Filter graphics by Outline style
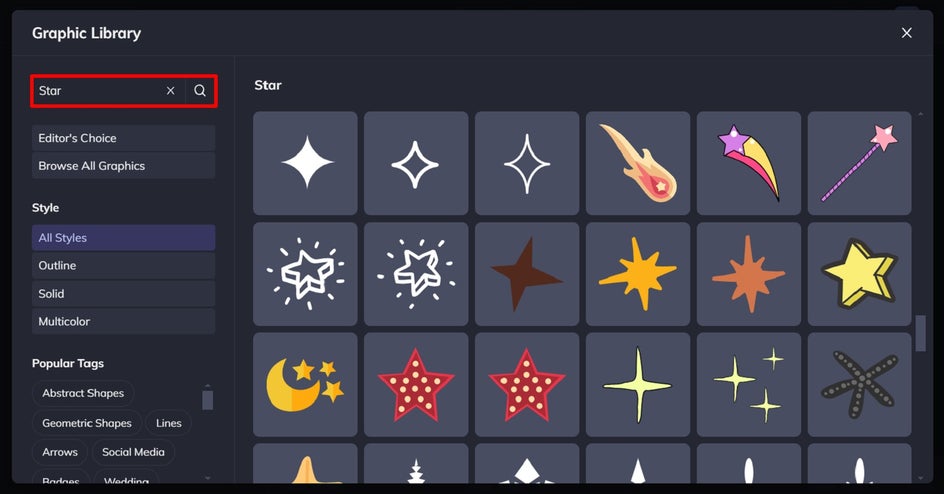 123,266
